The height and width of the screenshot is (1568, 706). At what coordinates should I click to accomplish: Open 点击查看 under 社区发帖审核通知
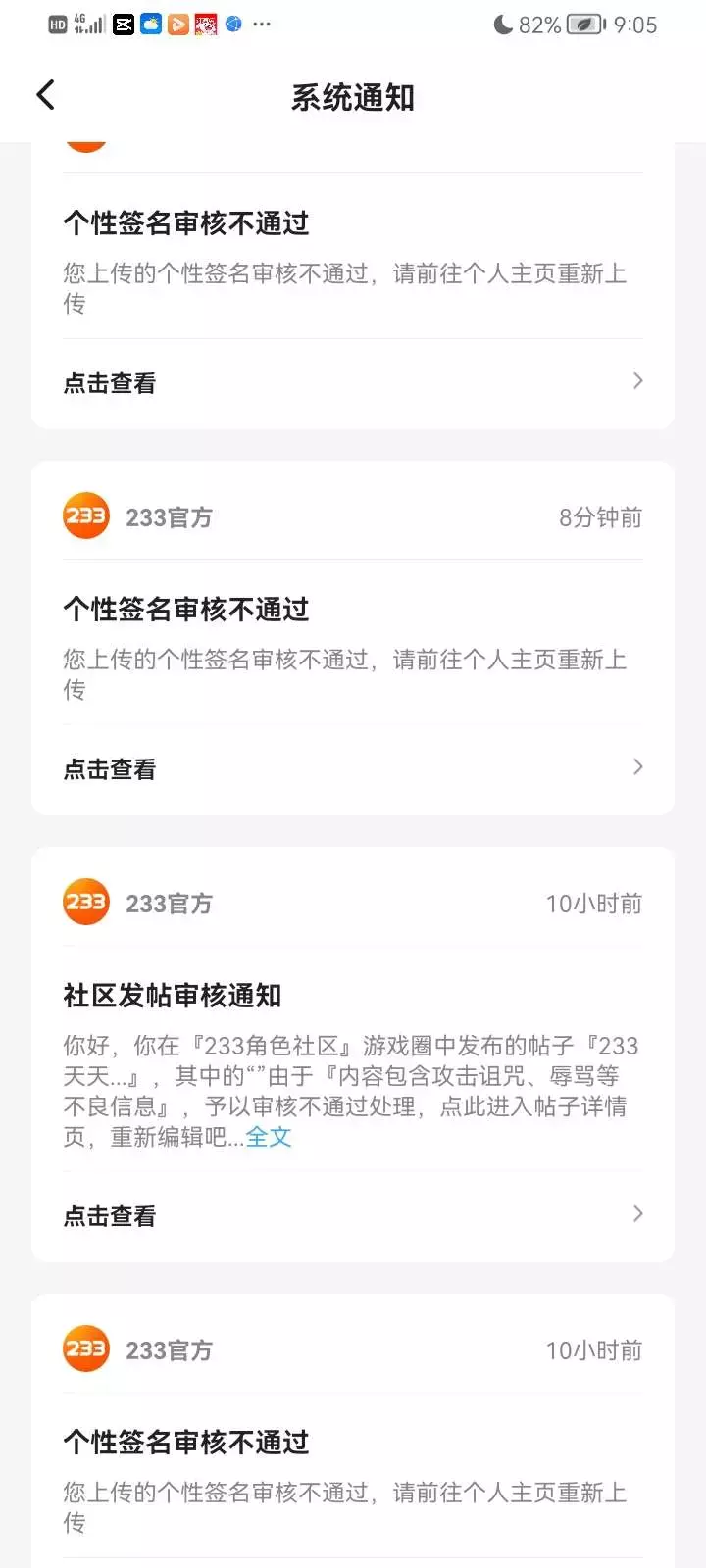353,1216
